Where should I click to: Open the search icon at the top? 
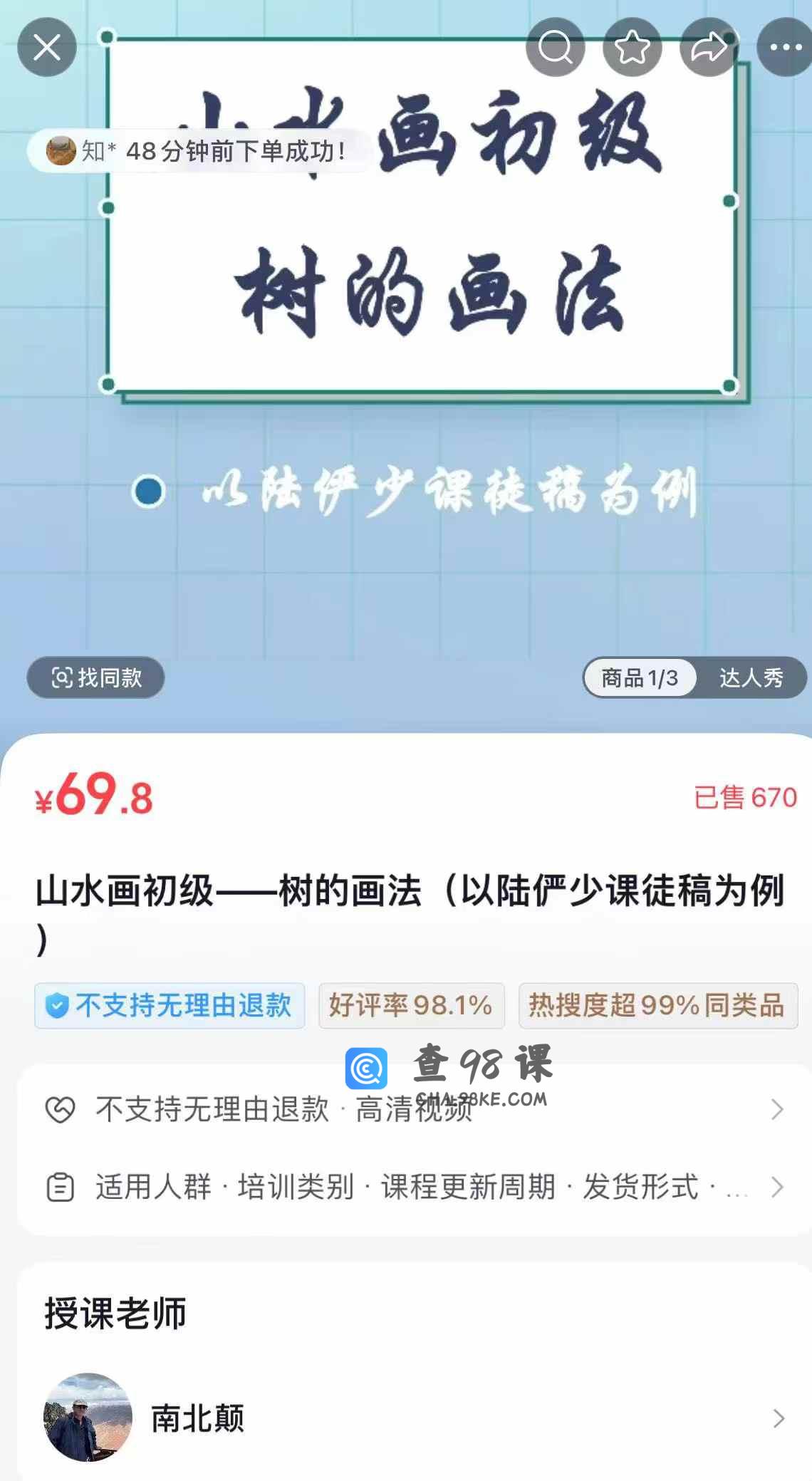(556, 47)
